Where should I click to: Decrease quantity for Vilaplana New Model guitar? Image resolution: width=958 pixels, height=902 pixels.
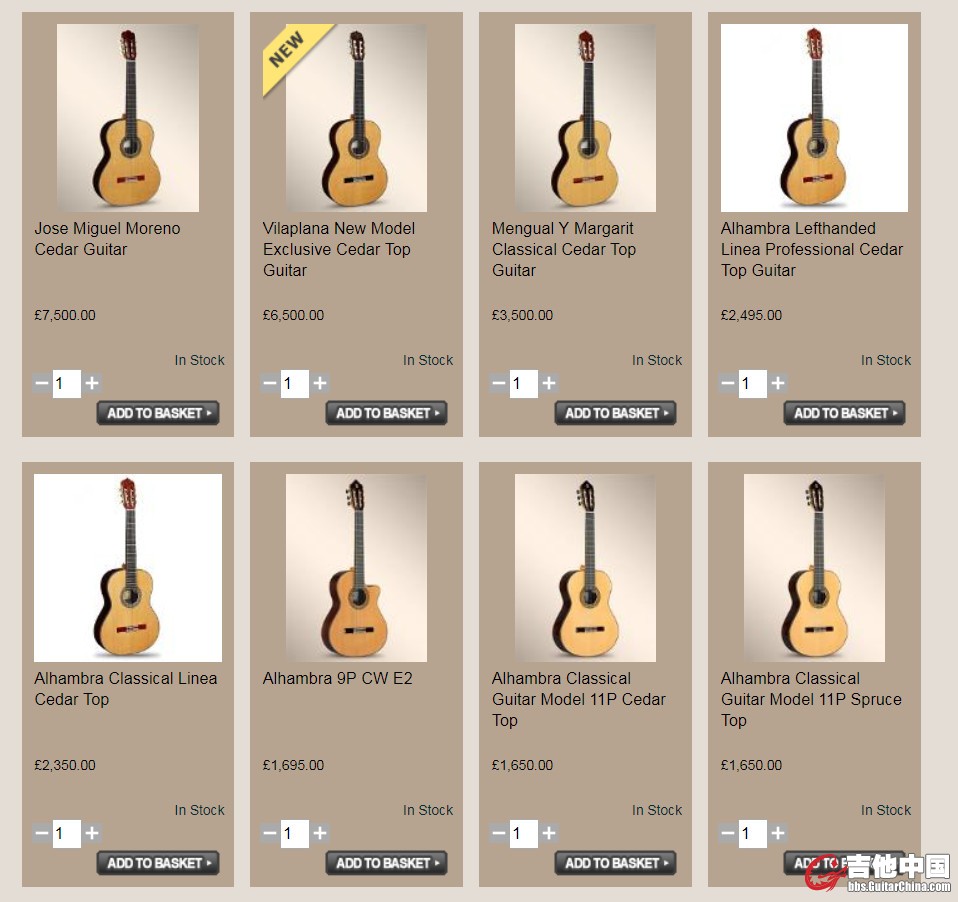pos(270,383)
